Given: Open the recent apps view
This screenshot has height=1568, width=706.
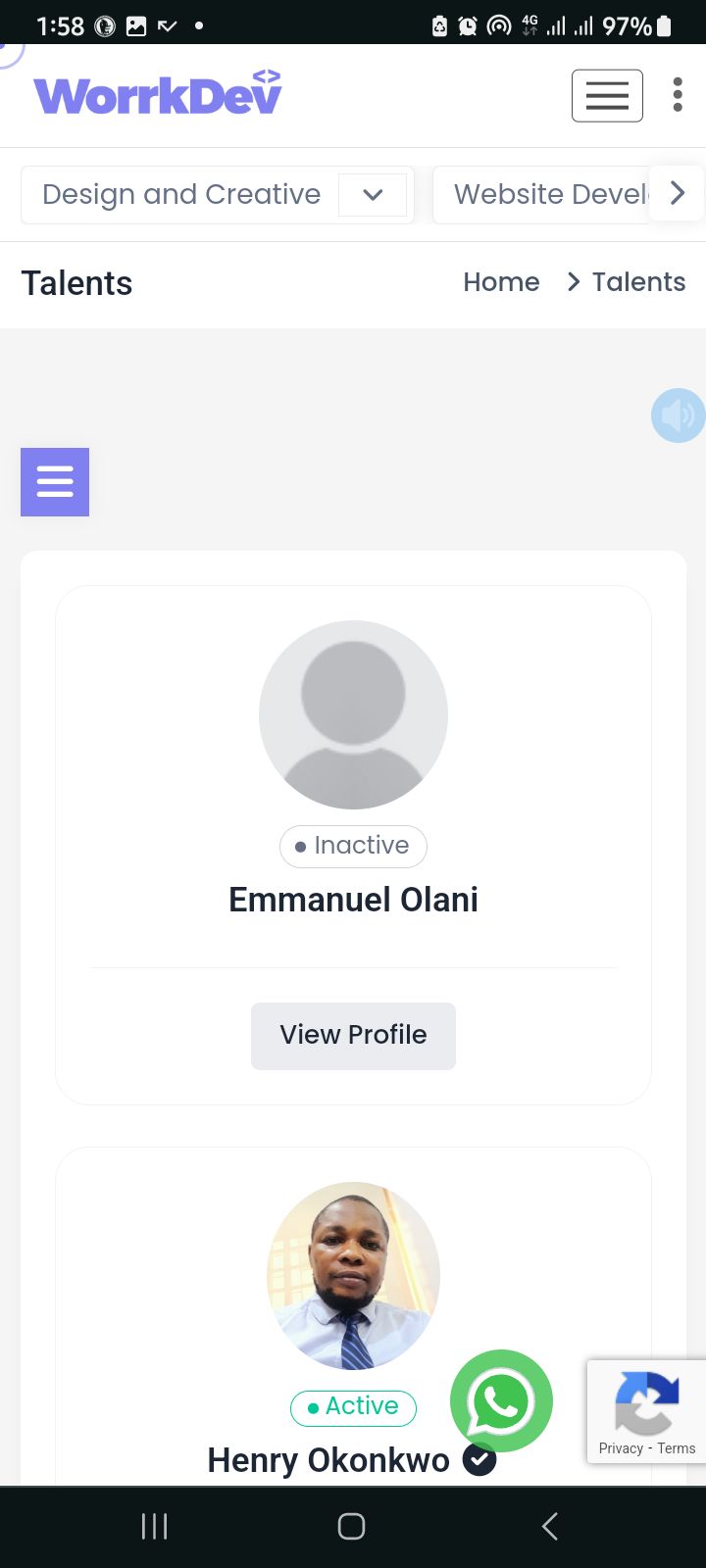Looking at the screenshot, I should click(x=155, y=1526).
